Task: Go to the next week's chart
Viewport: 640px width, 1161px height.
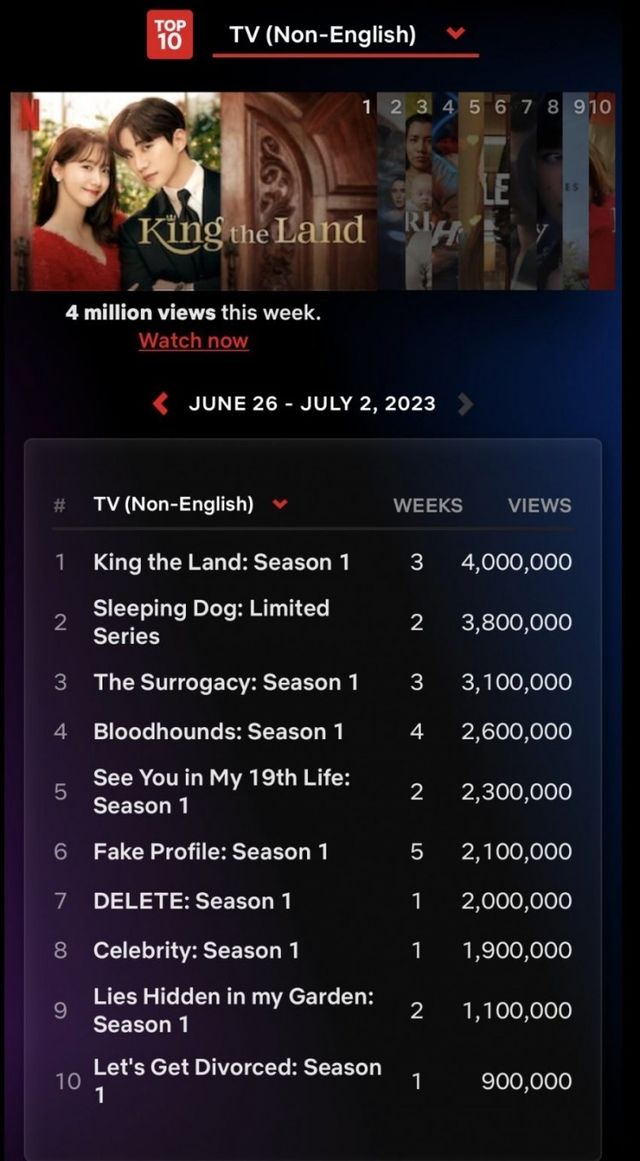Action: [465, 404]
